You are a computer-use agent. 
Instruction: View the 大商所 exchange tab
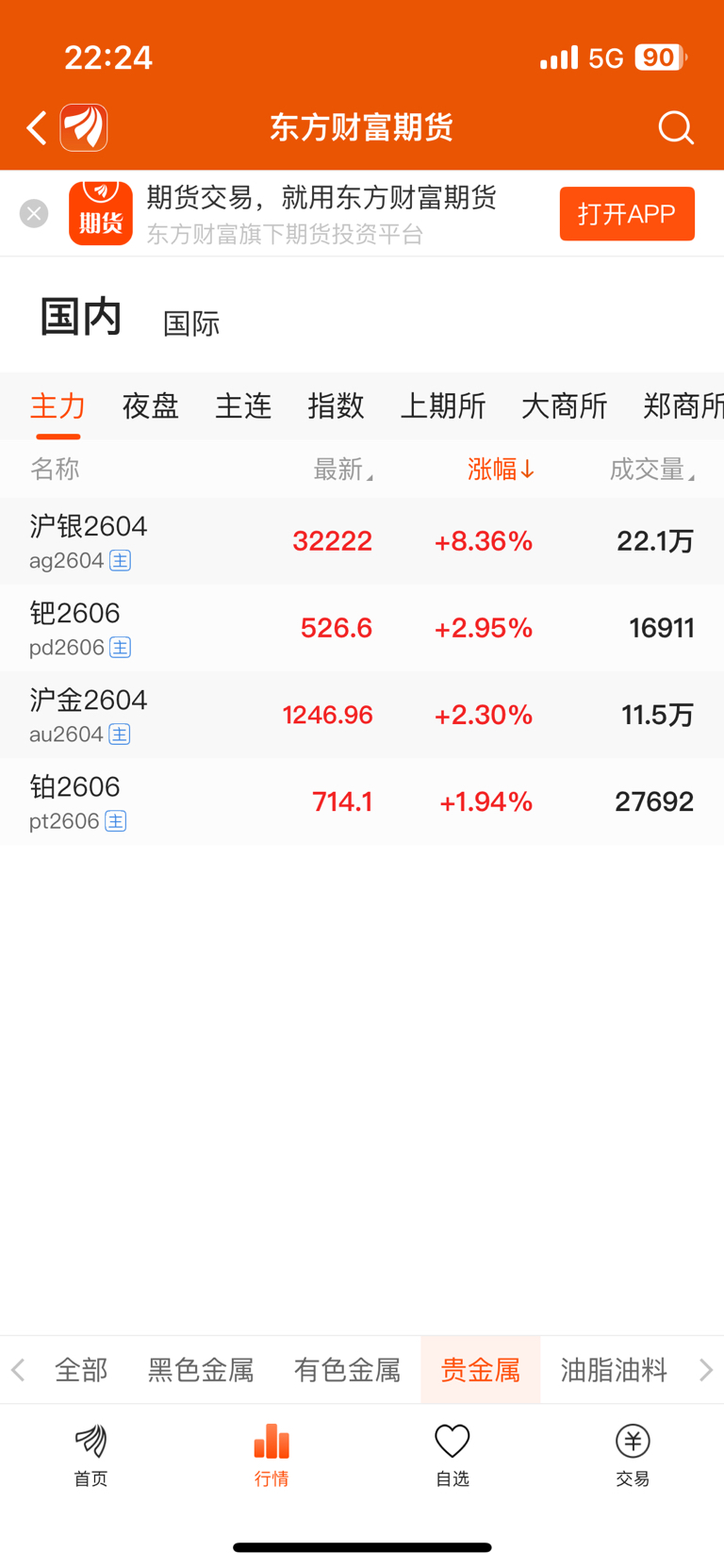coord(564,406)
